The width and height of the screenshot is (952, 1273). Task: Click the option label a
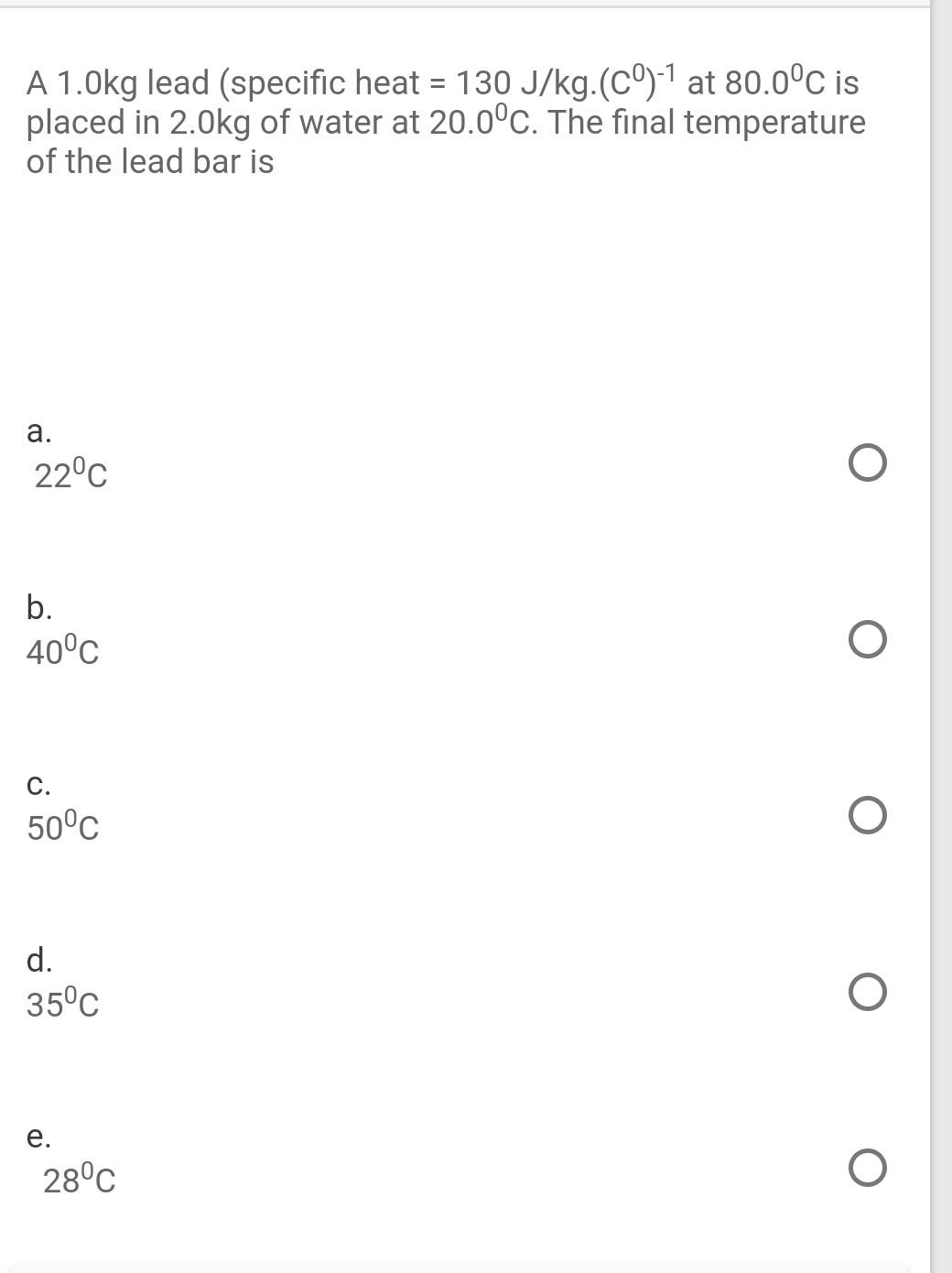tap(38, 430)
